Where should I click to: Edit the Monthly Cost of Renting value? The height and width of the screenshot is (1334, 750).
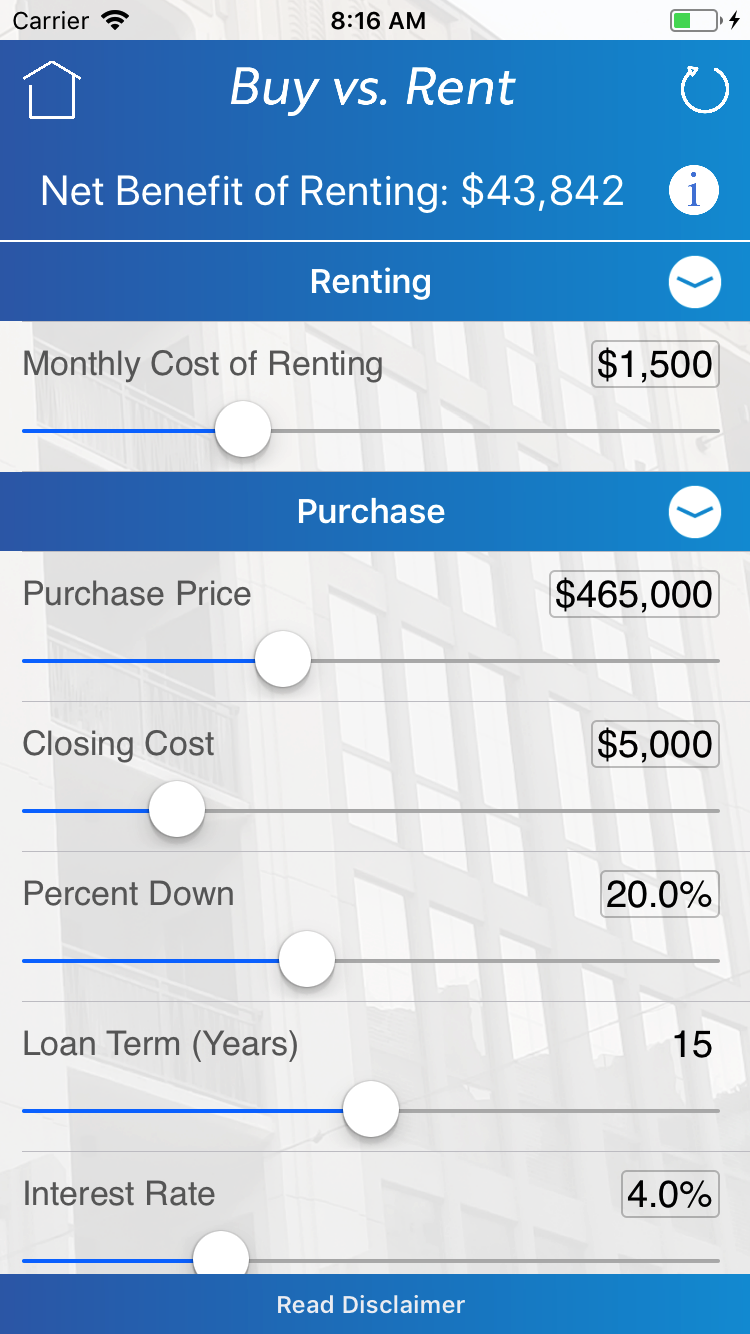tap(655, 365)
